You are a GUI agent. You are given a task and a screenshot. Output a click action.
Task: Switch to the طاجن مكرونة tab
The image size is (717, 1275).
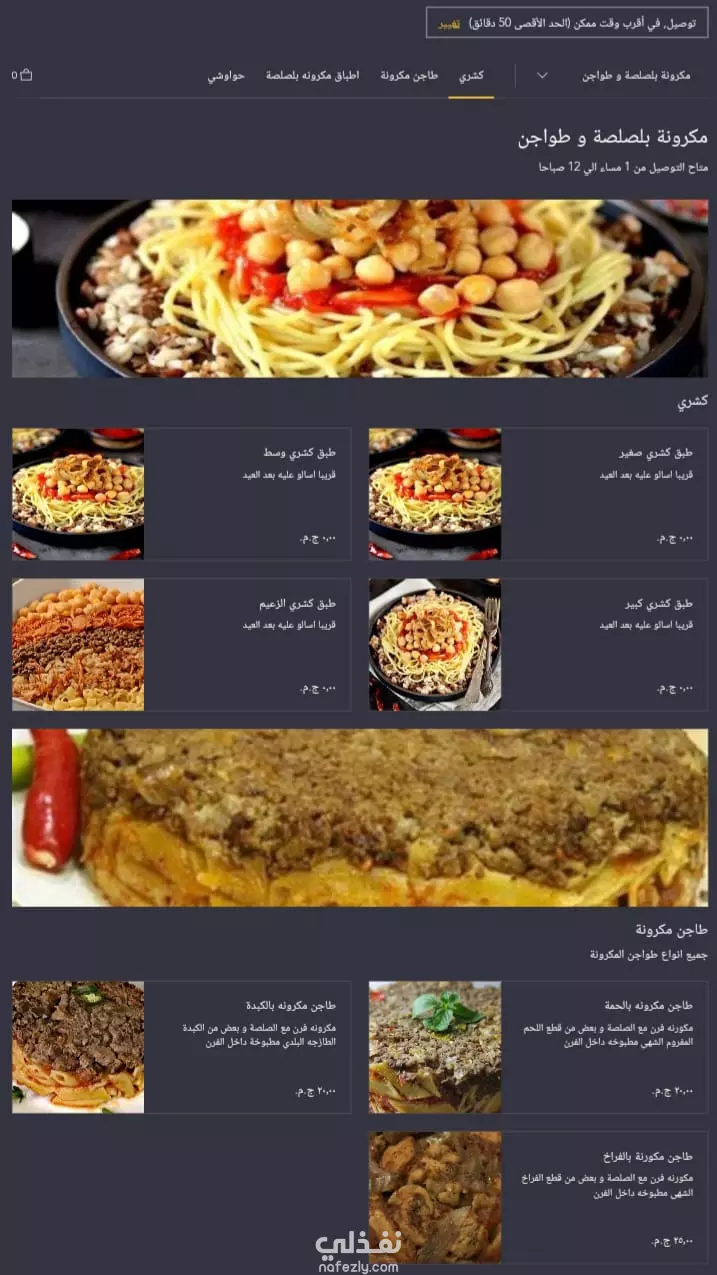click(x=410, y=76)
